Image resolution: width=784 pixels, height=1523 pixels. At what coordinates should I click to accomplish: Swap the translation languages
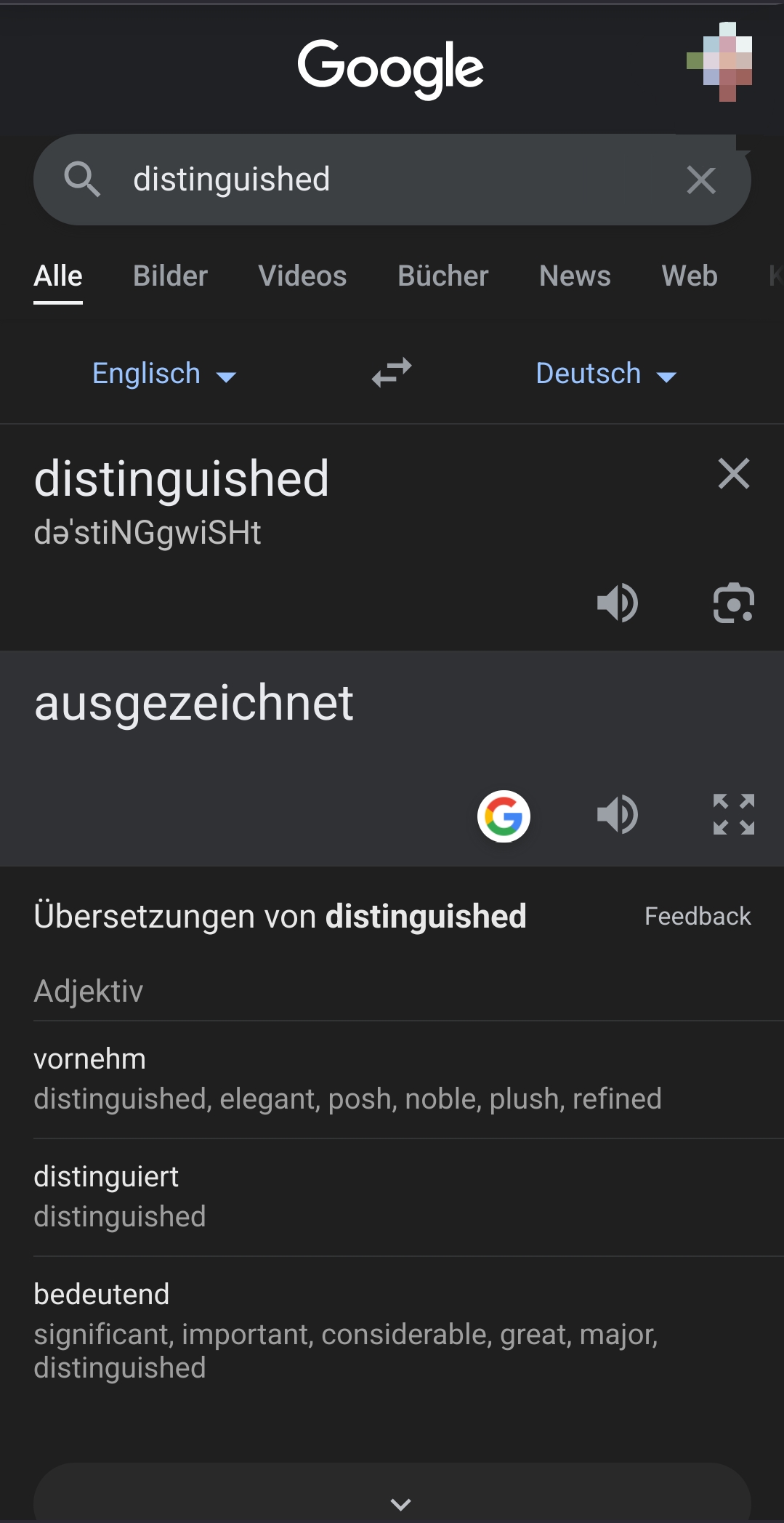point(392,373)
